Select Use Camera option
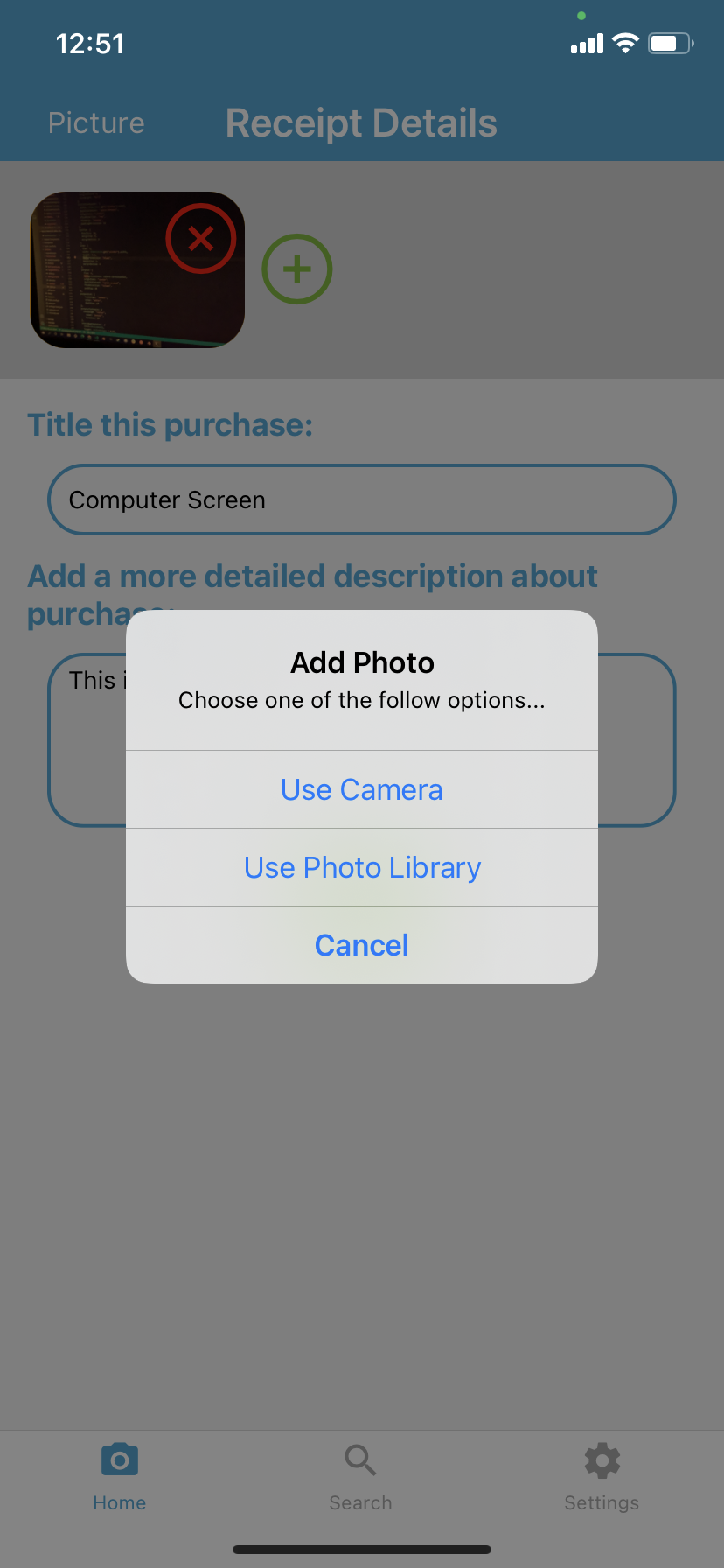The height and width of the screenshot is (1568, 724). point(361,789)
